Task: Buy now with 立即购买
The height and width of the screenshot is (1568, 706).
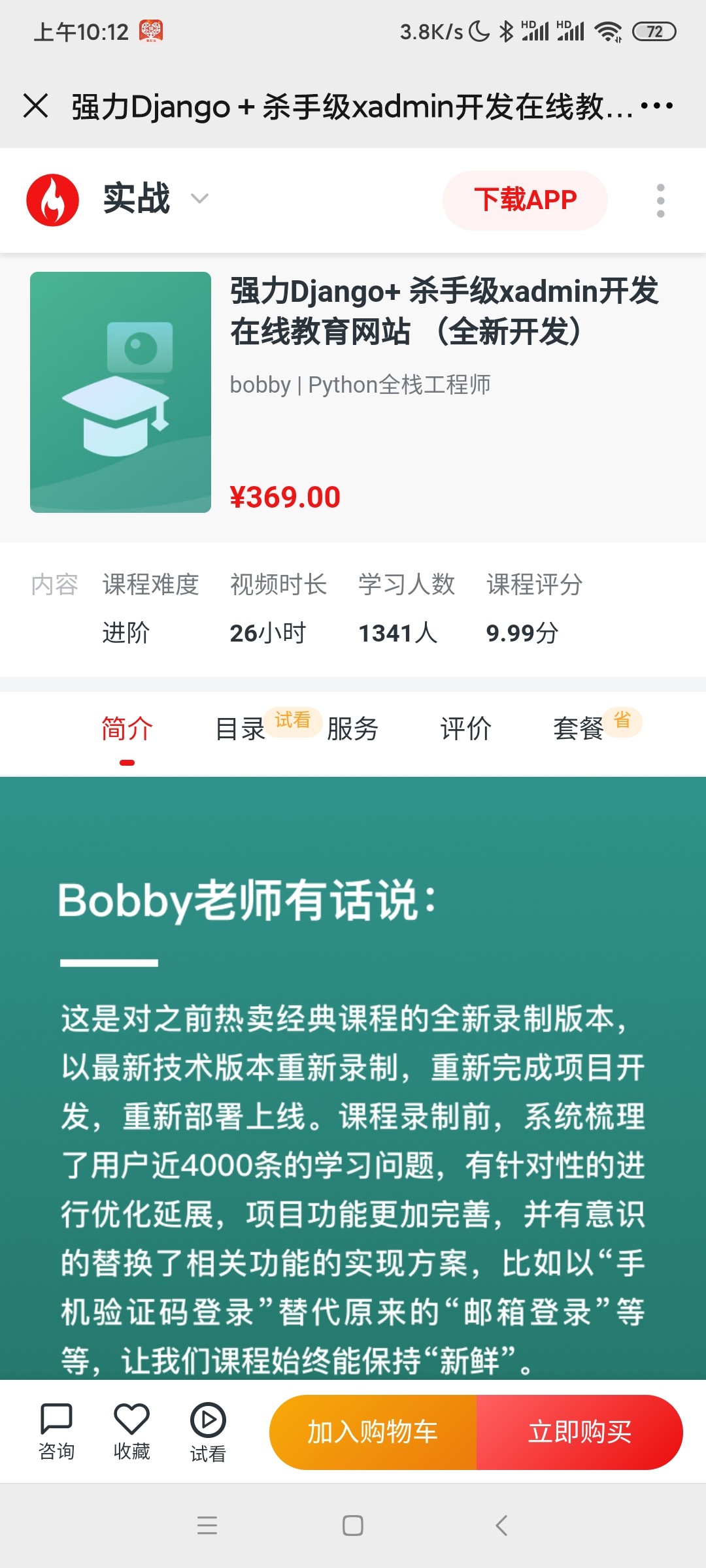Action: [x=580, y=1432]
